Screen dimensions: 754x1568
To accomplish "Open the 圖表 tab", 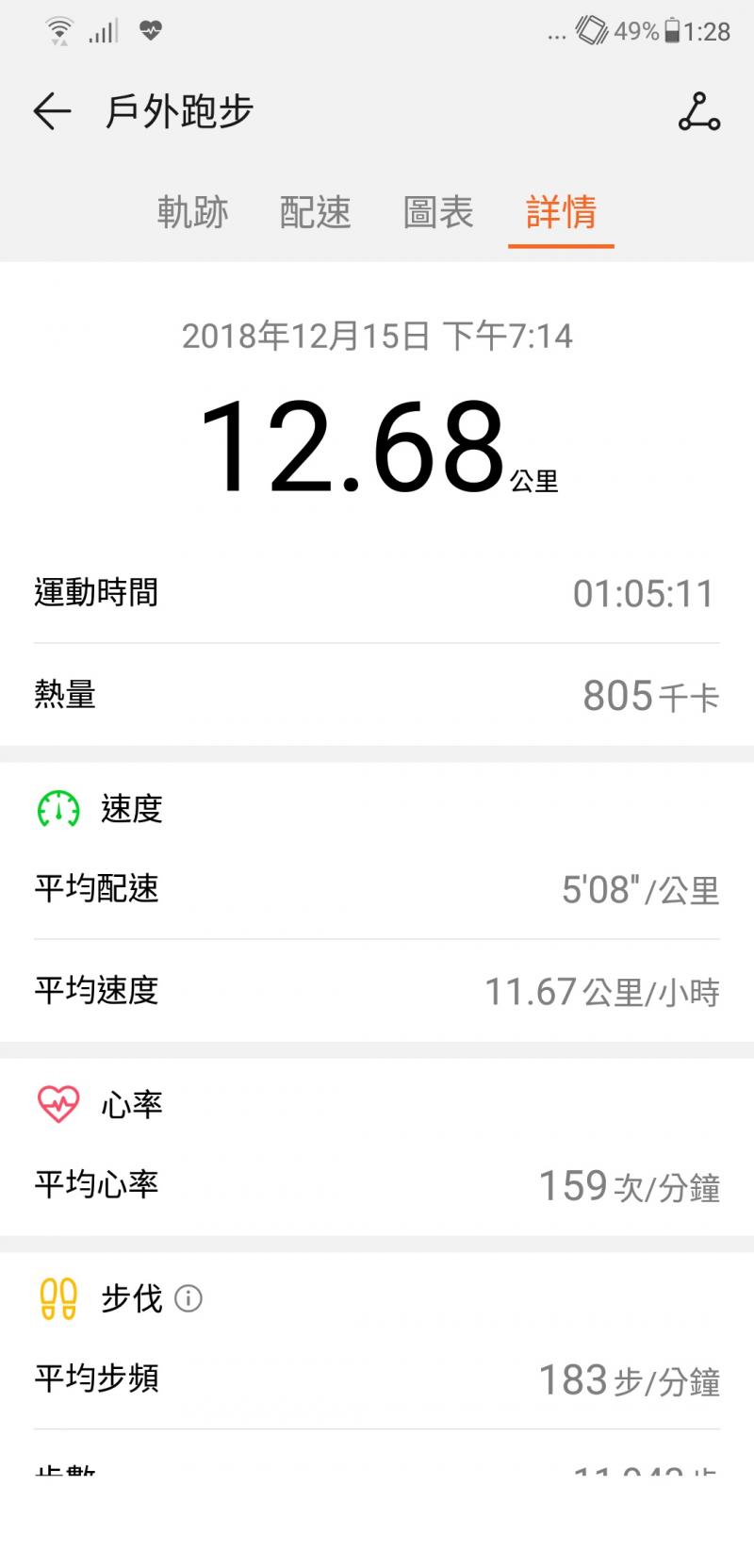I will [437, 212].
